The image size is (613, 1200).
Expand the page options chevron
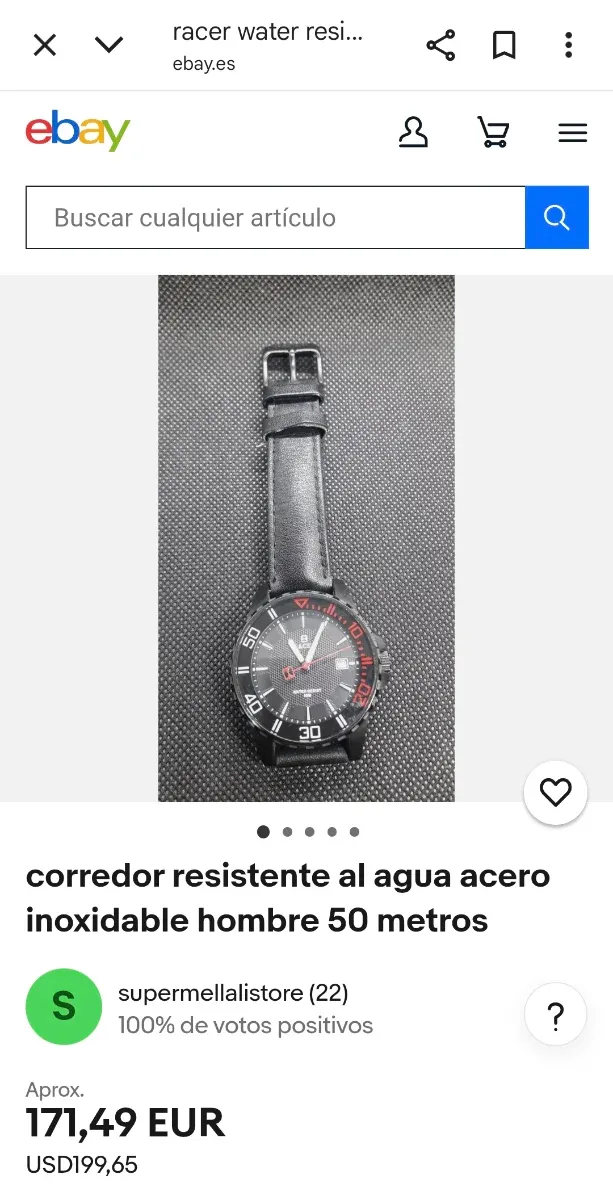108,45
